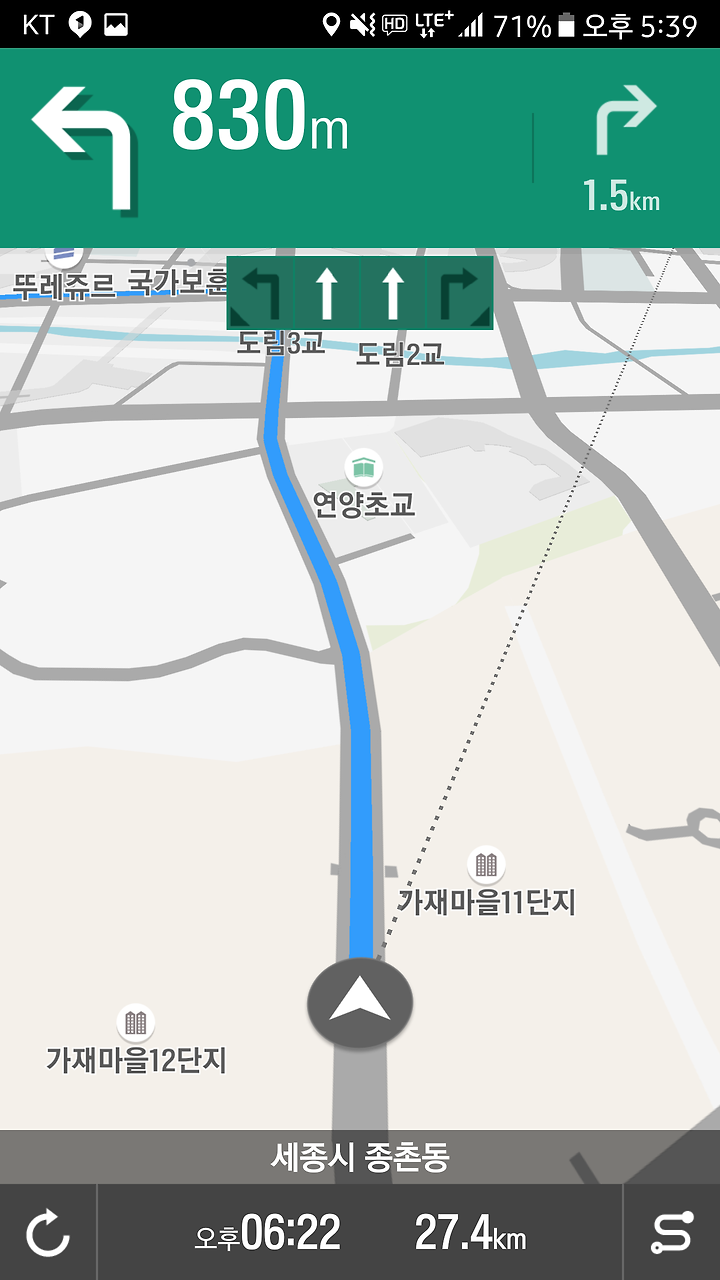Image resolution: width=720 pixels, height=1280 pixels.
Task: Tap the refresh route icon
Action: pos(48,1233)
